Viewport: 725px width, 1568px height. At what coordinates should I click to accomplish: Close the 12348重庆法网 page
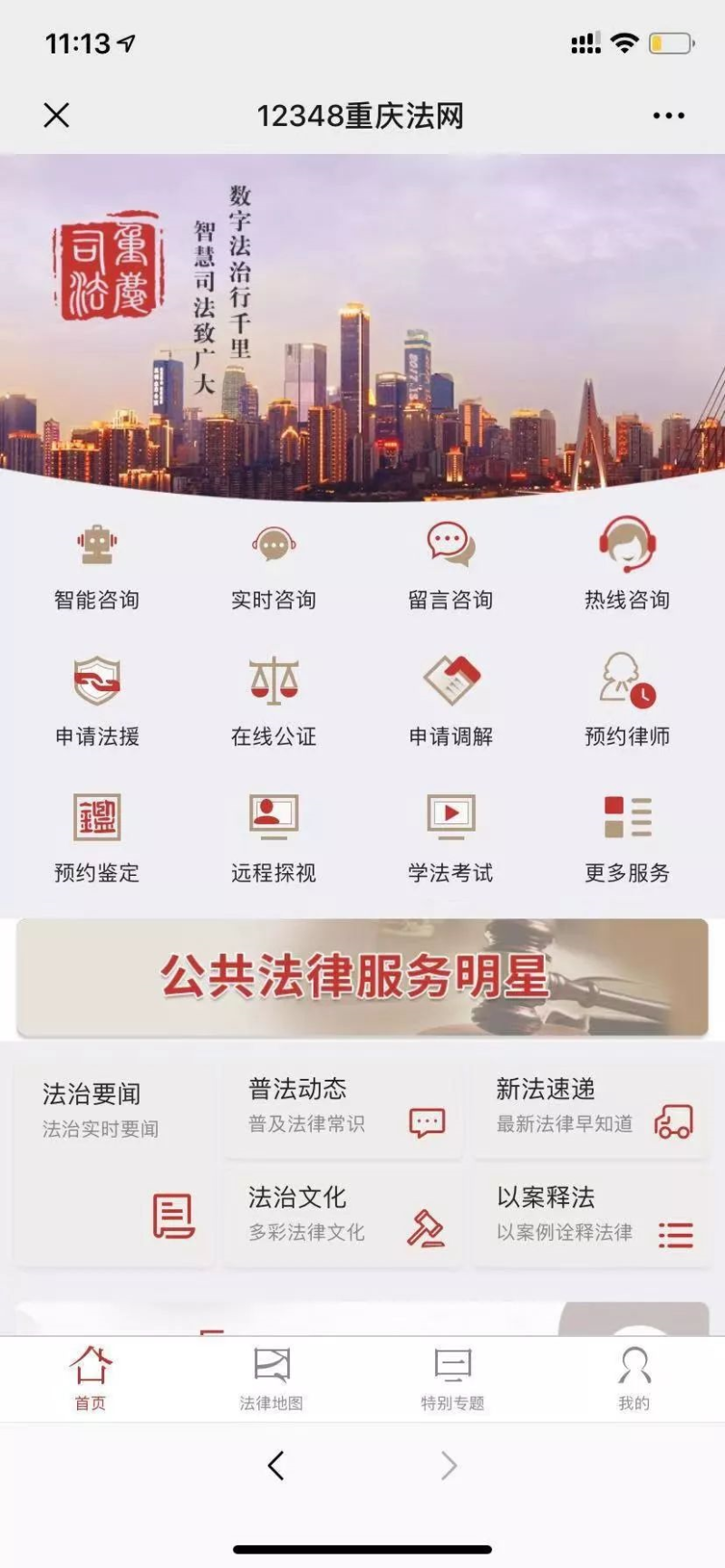tap(56, 115)
